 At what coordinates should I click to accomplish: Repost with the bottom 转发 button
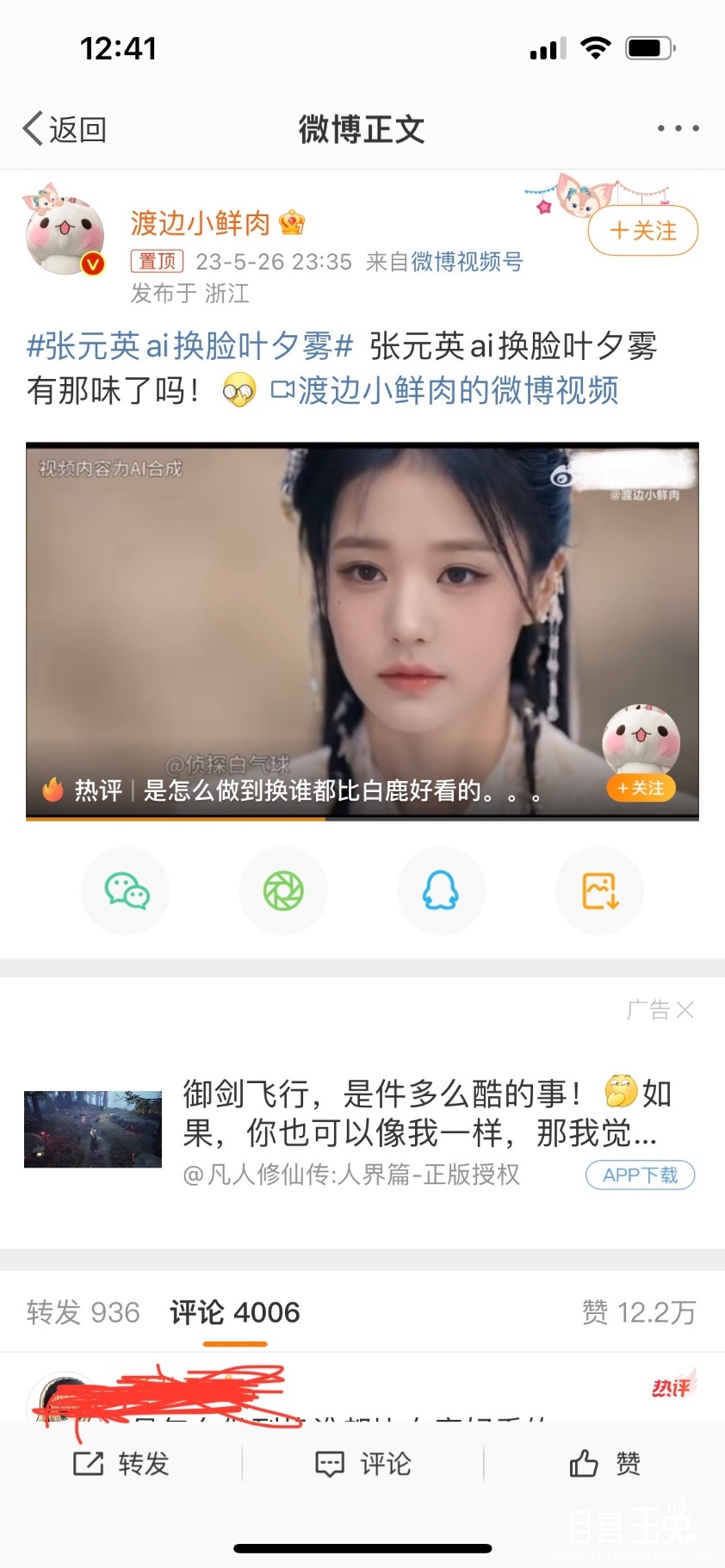tap(121, 1463)
